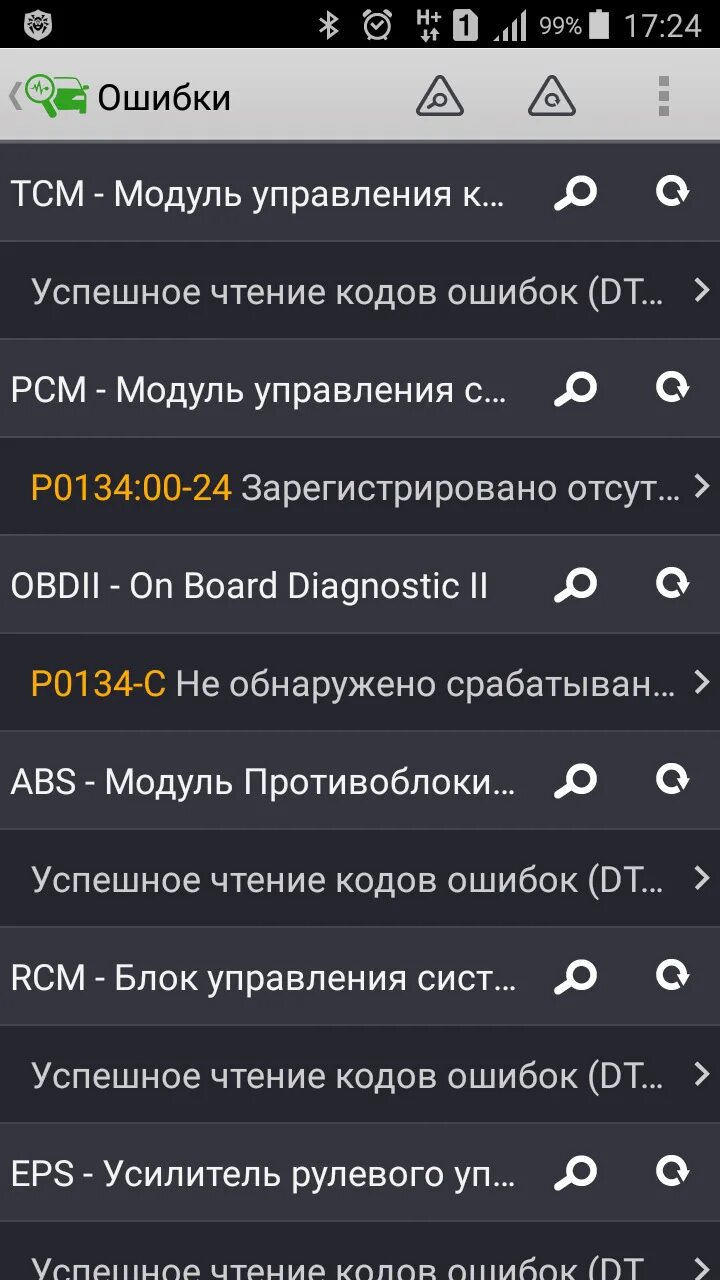This screenshot has width=720, height=1280.
Task: Search errors for the TCM module
Action: click(576, 192)
